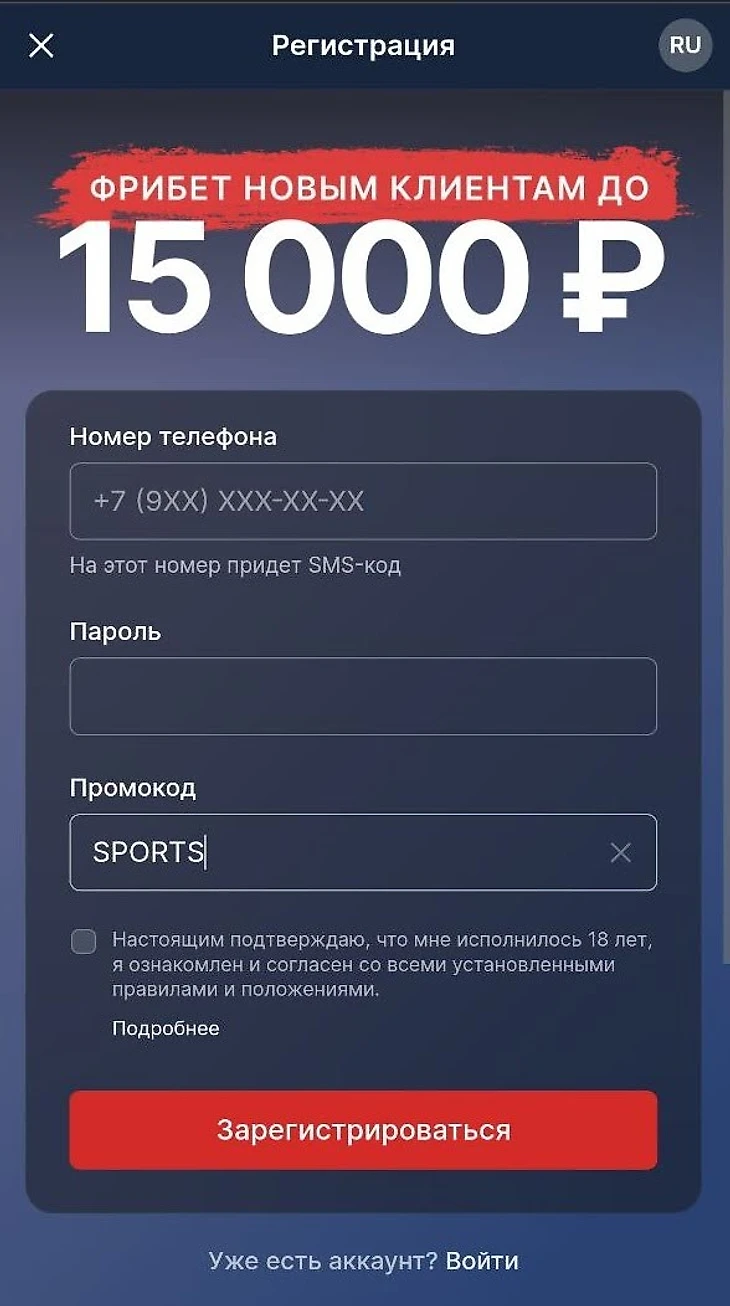
Task: Tap the Зарегистрироваться button
Action: click(363, 1130)
